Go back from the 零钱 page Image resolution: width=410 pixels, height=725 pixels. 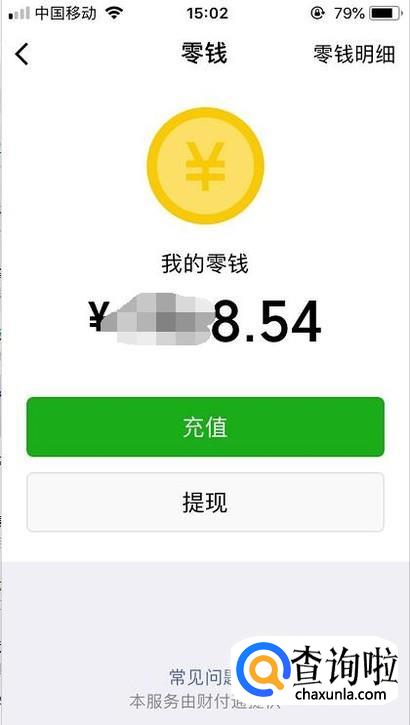[x=22, y=54]
